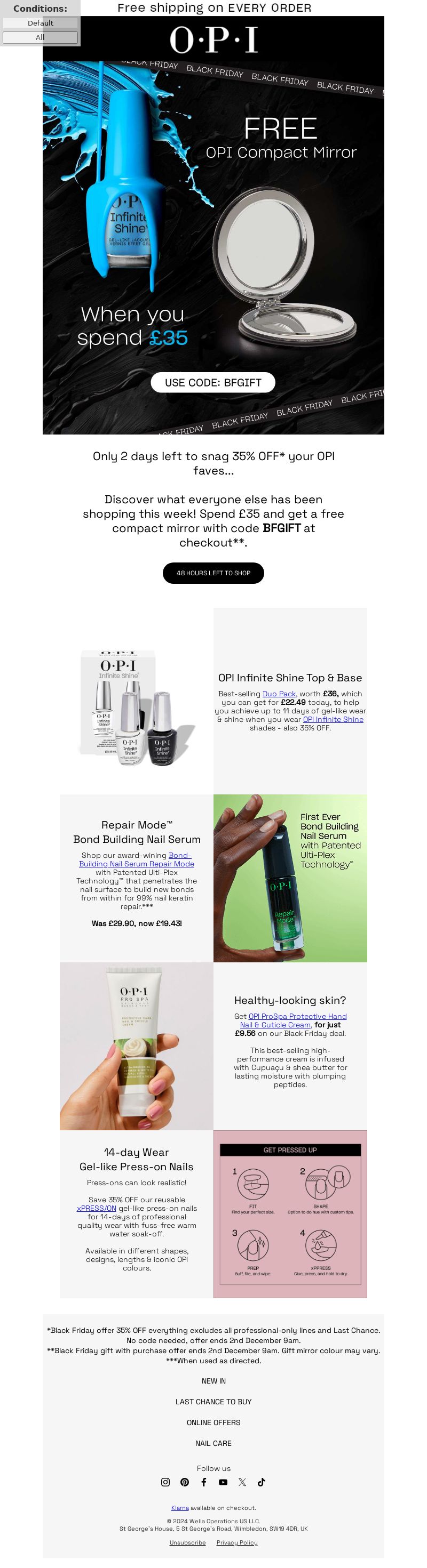Open the Klarna link
This screenshot has width=427, height=1568.
(x=180, y=1508)
